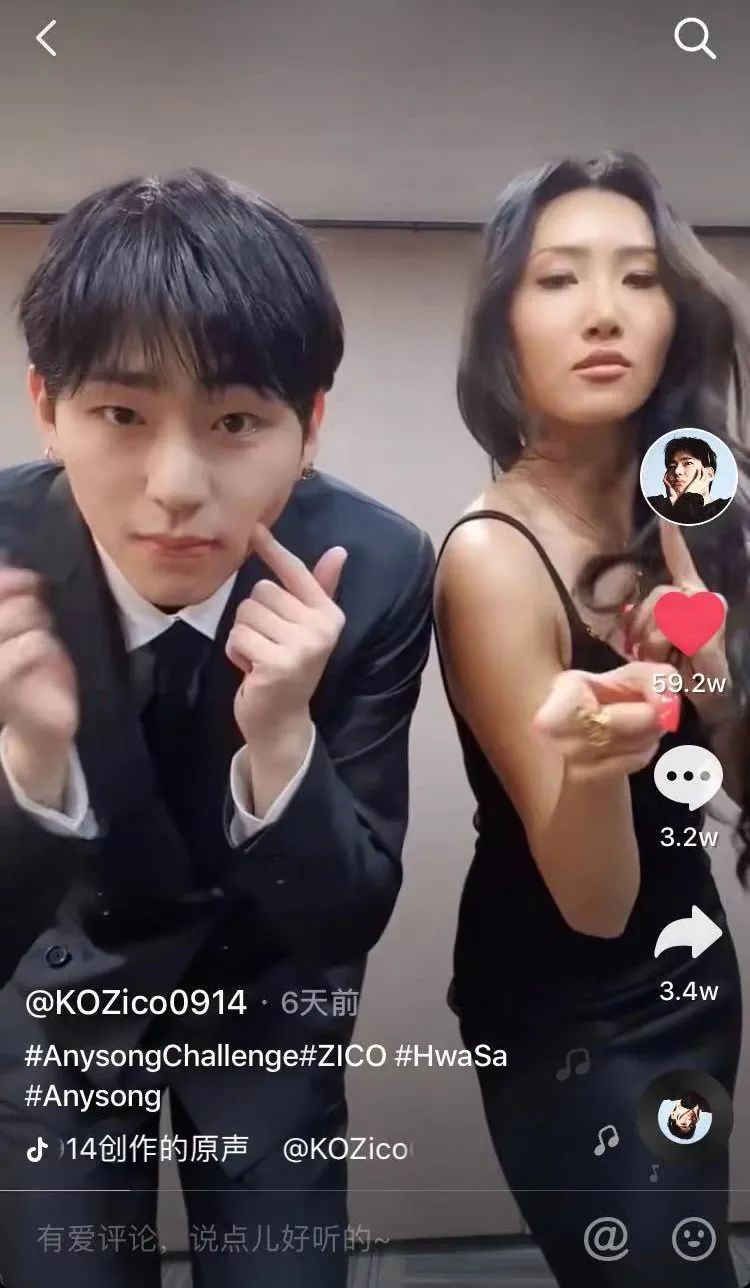
Task: Open the #AnysongChallenge hashtag
Action: point(162,1056)
